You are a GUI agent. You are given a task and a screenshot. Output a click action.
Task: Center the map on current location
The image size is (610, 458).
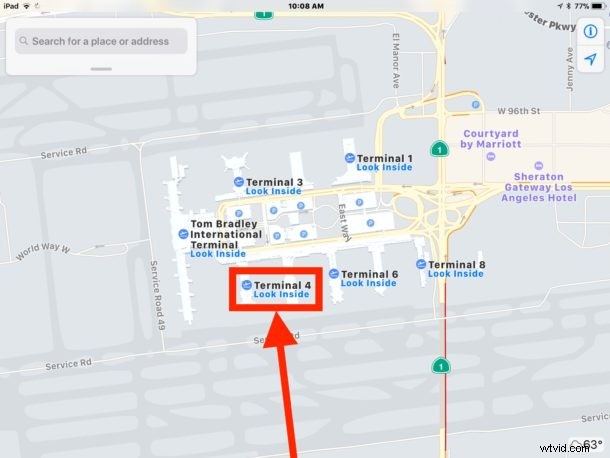coord(590,61)
